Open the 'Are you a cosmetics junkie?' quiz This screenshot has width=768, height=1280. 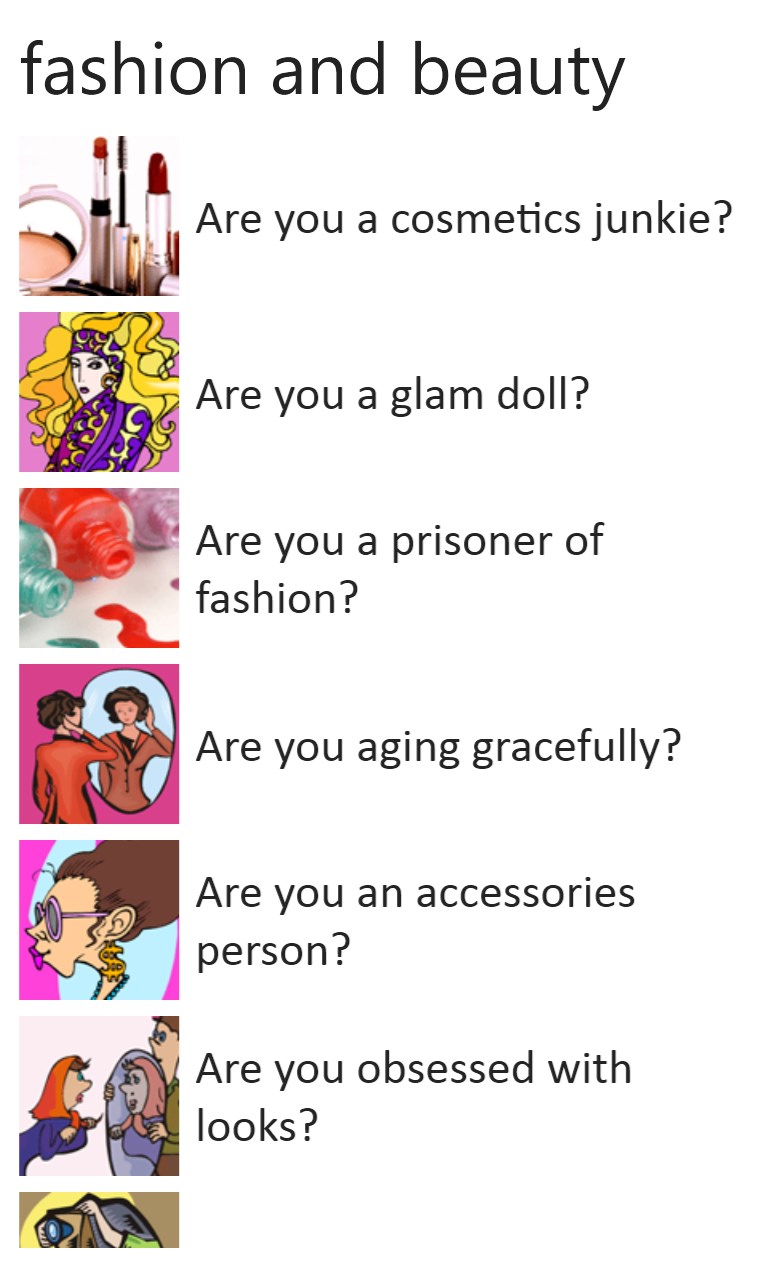click(464, 217)
